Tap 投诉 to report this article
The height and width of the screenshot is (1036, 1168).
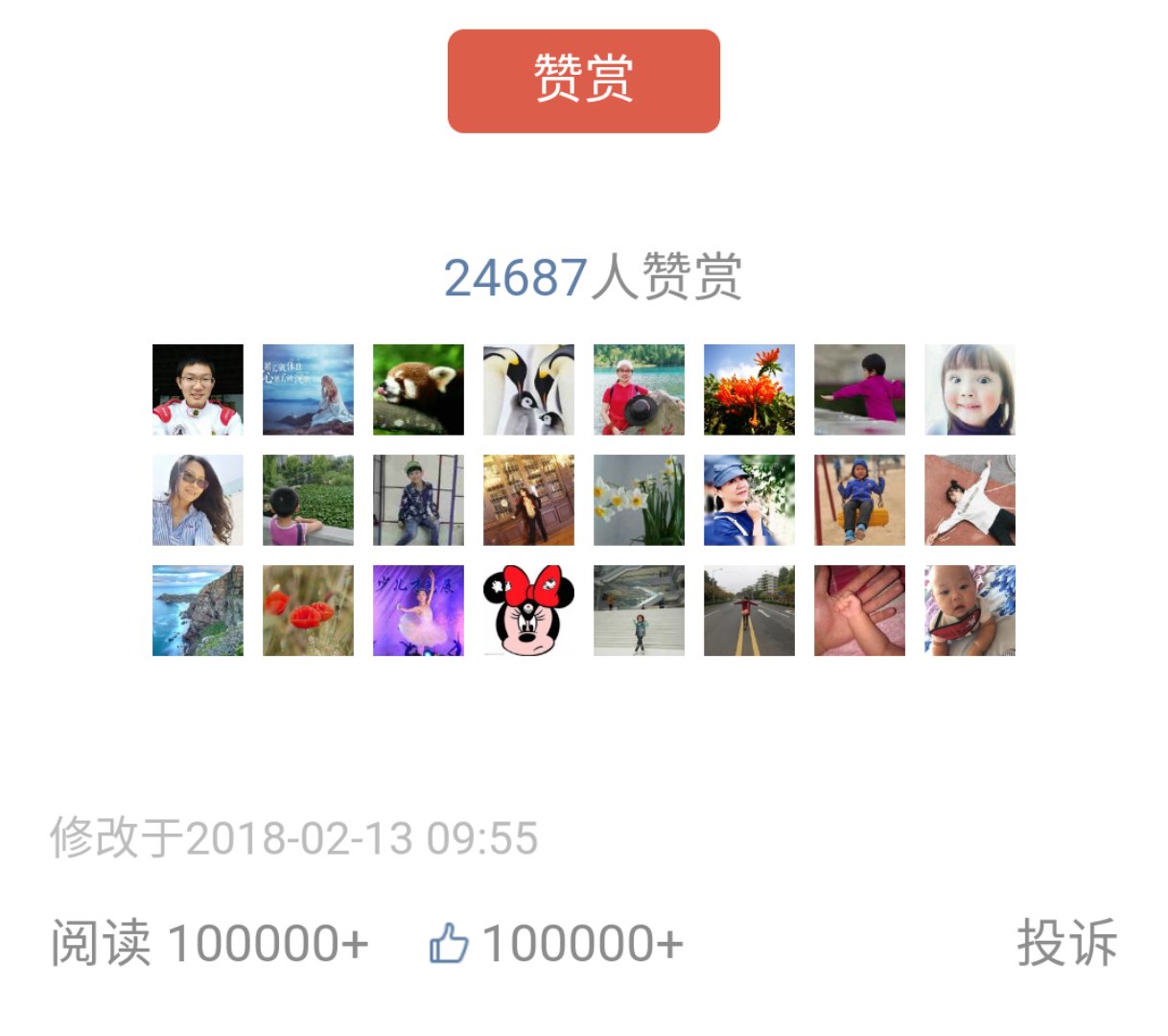[x=1066, y=943]
